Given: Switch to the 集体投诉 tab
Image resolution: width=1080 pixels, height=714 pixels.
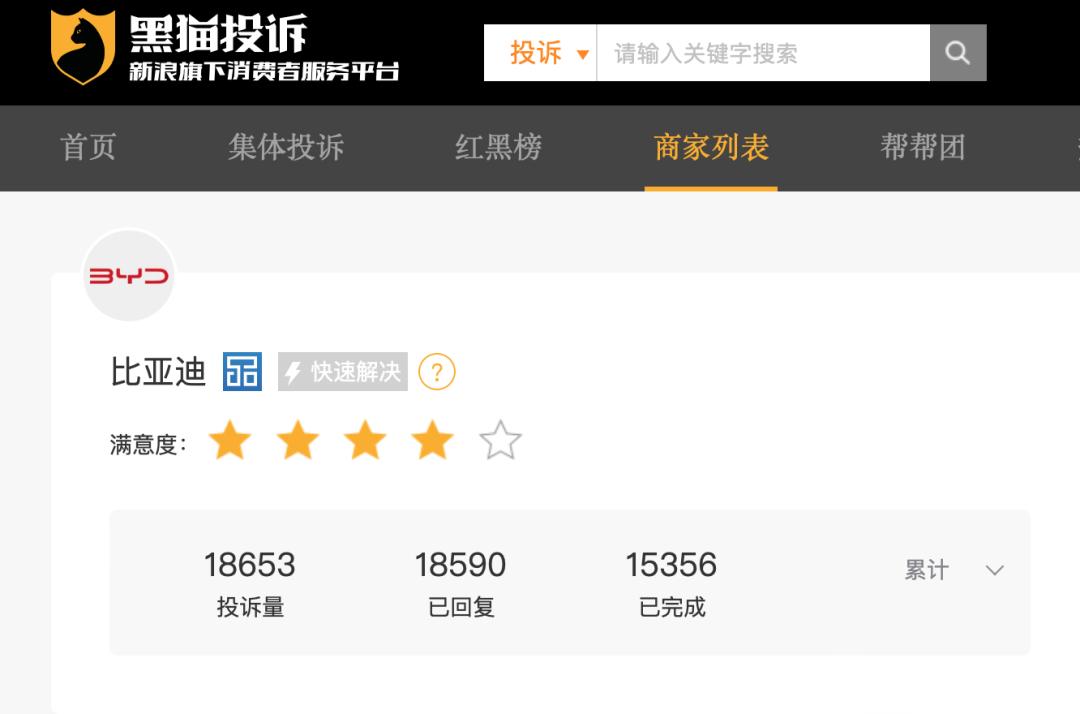Looking at the screenshot, I should (286, 147).
